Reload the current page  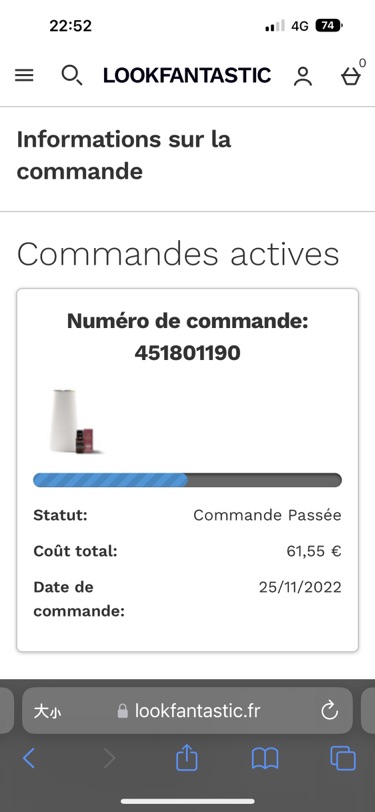click(329, 710)
